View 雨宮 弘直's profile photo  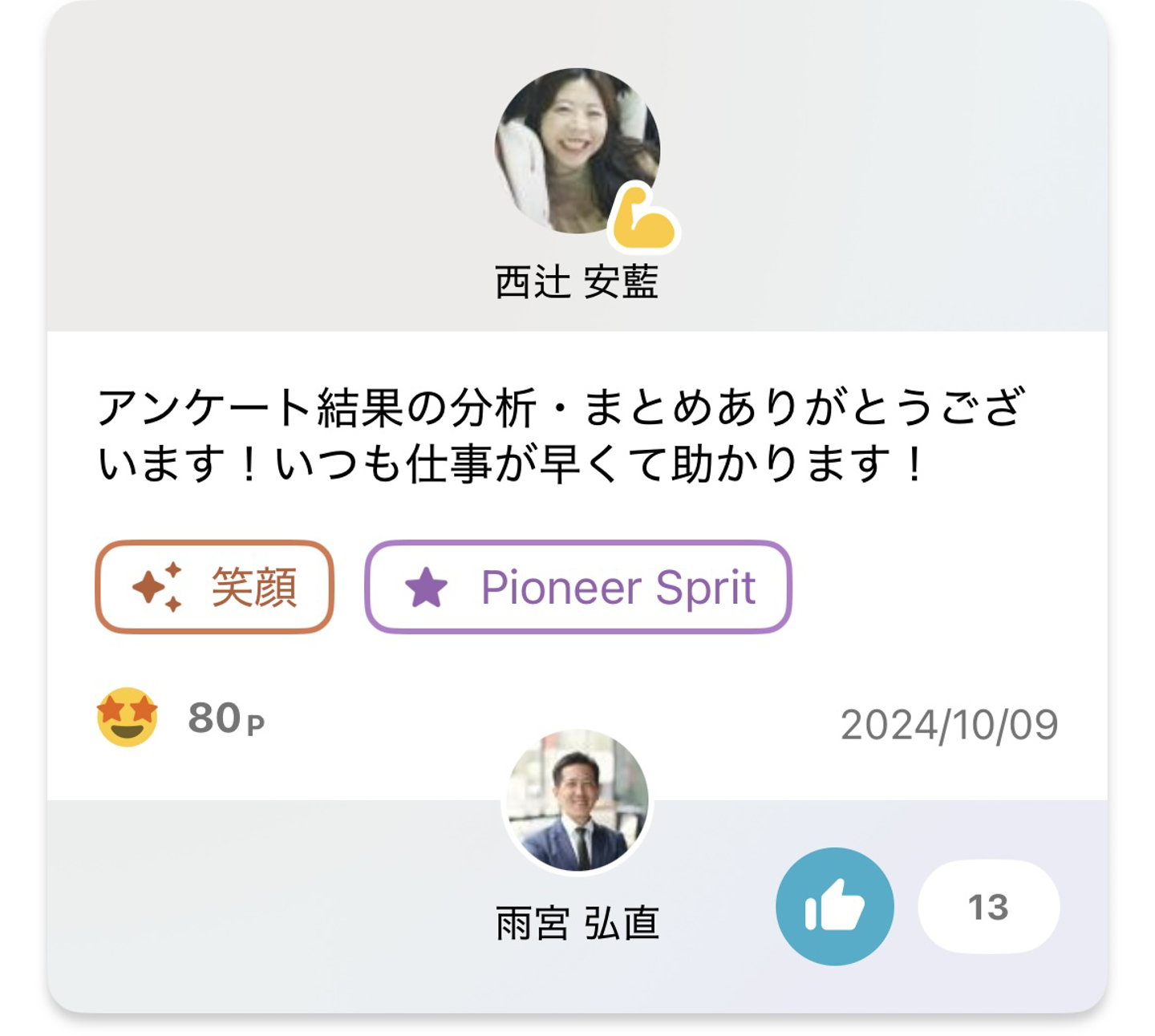(577, 800)
